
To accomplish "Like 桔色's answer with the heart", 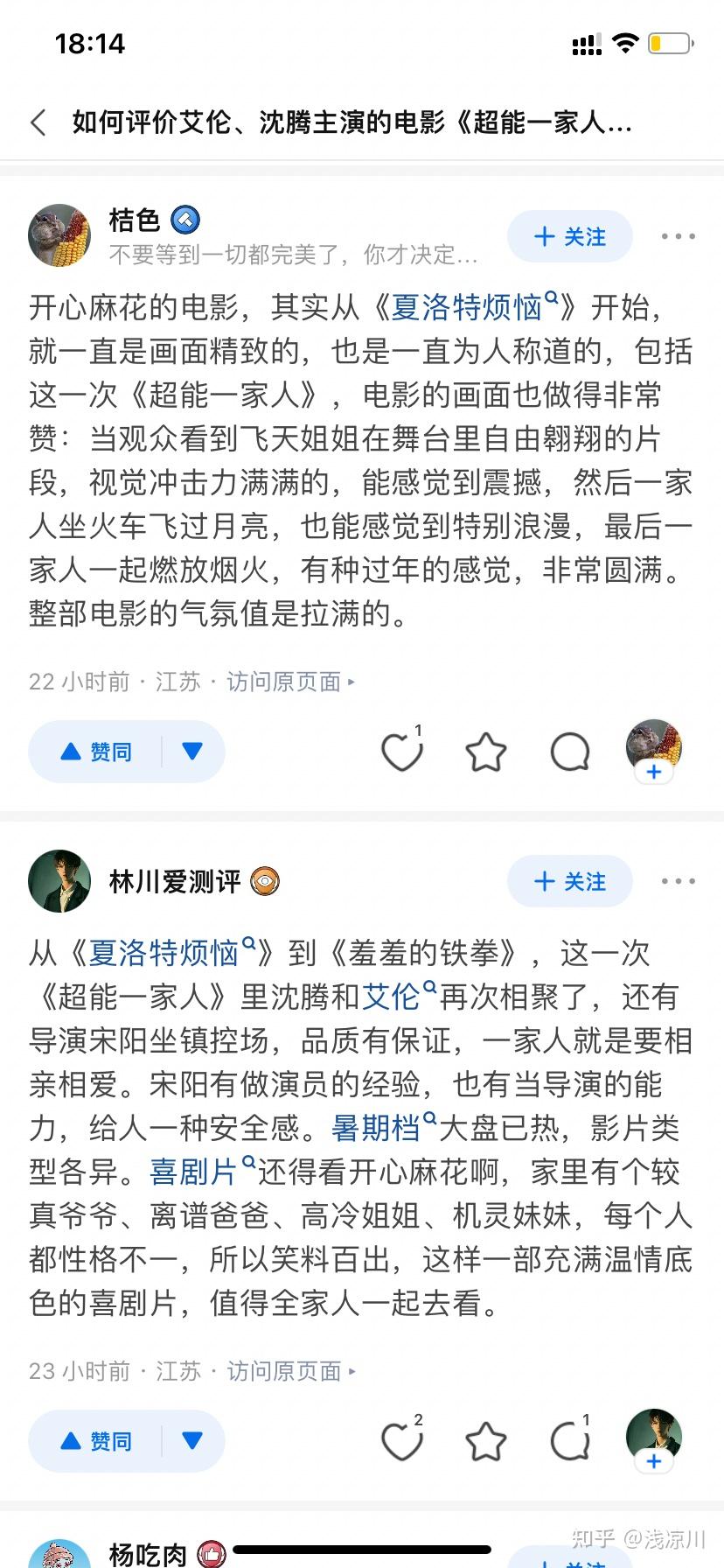I will click(401, 752).
